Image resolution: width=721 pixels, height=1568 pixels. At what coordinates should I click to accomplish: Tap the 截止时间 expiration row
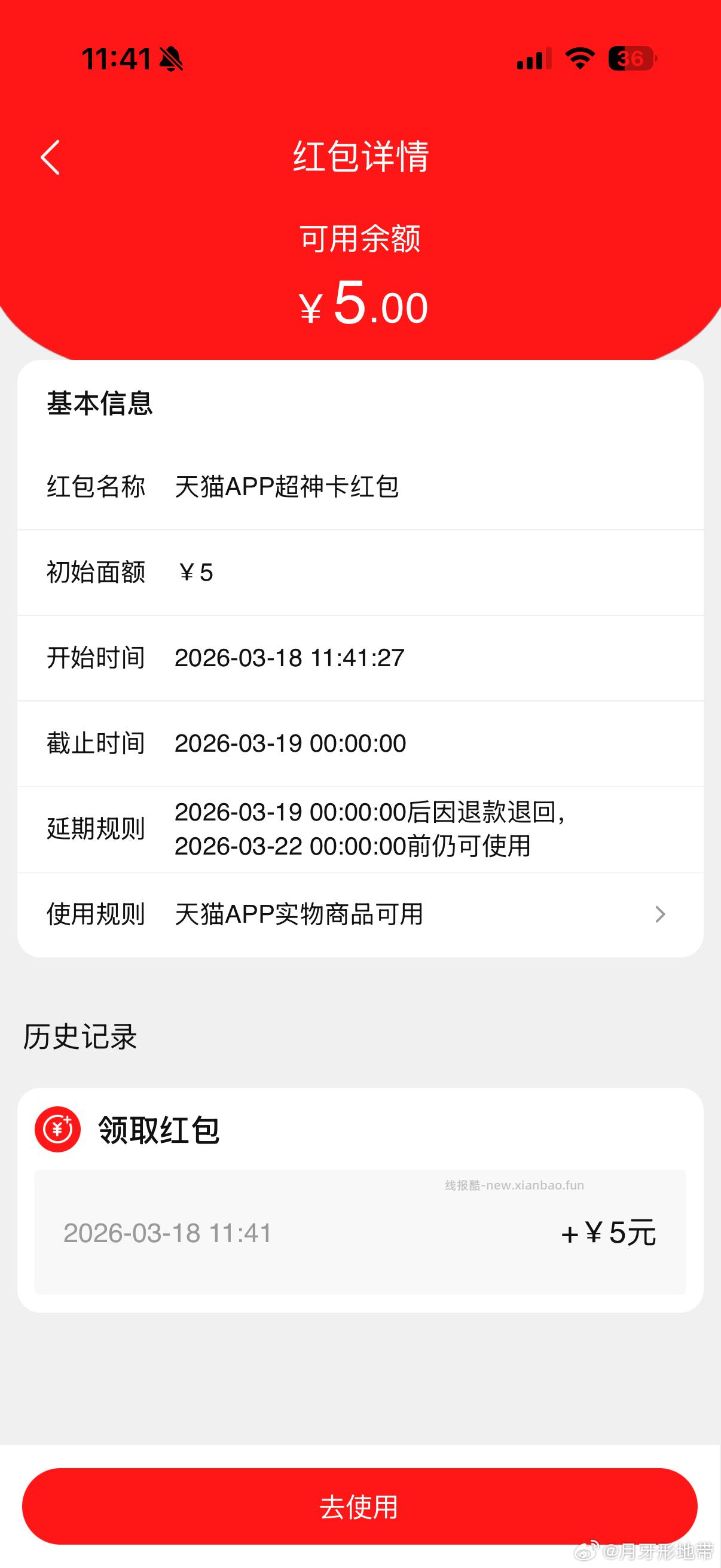coord(289,743)
